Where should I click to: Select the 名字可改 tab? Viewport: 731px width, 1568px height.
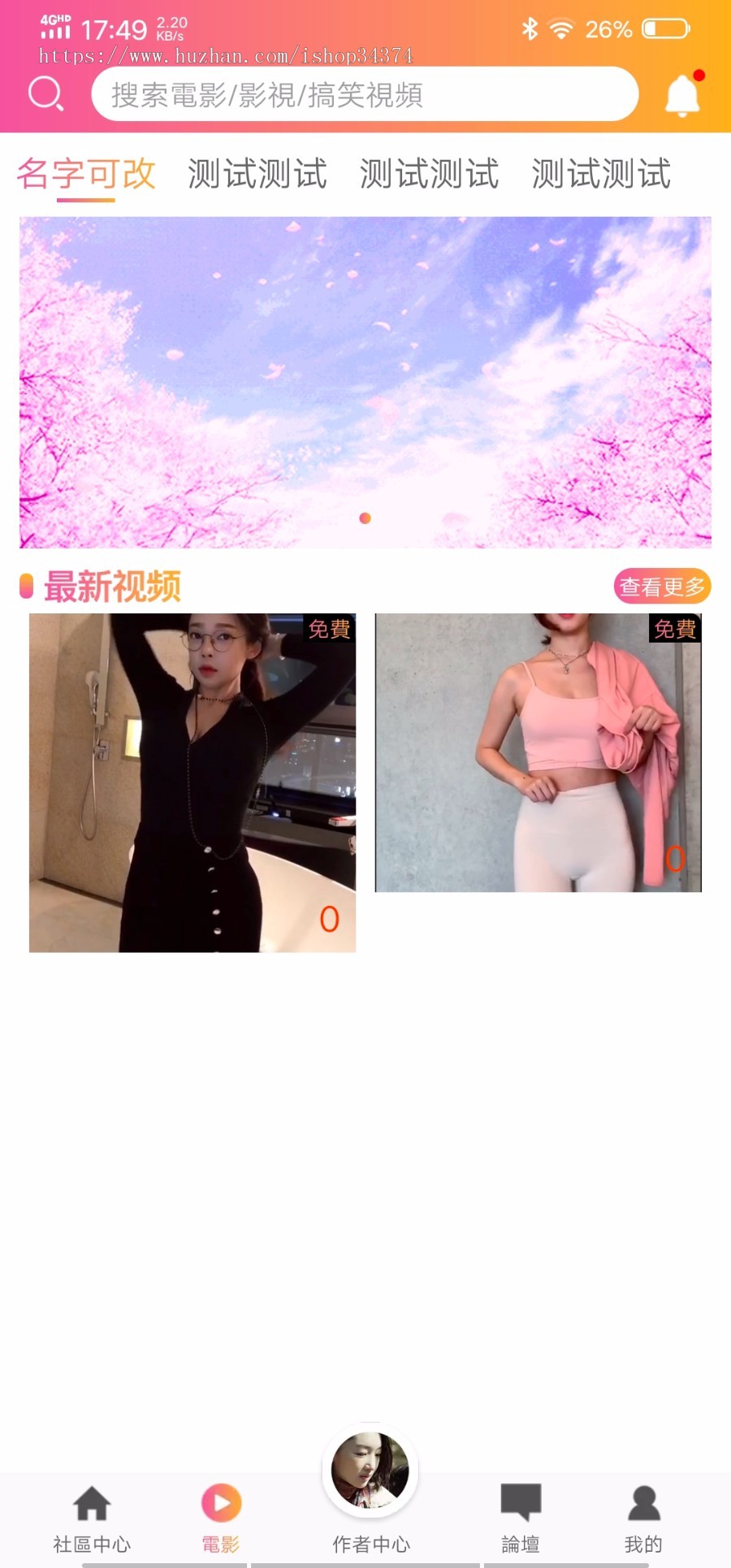pos(88,173)
